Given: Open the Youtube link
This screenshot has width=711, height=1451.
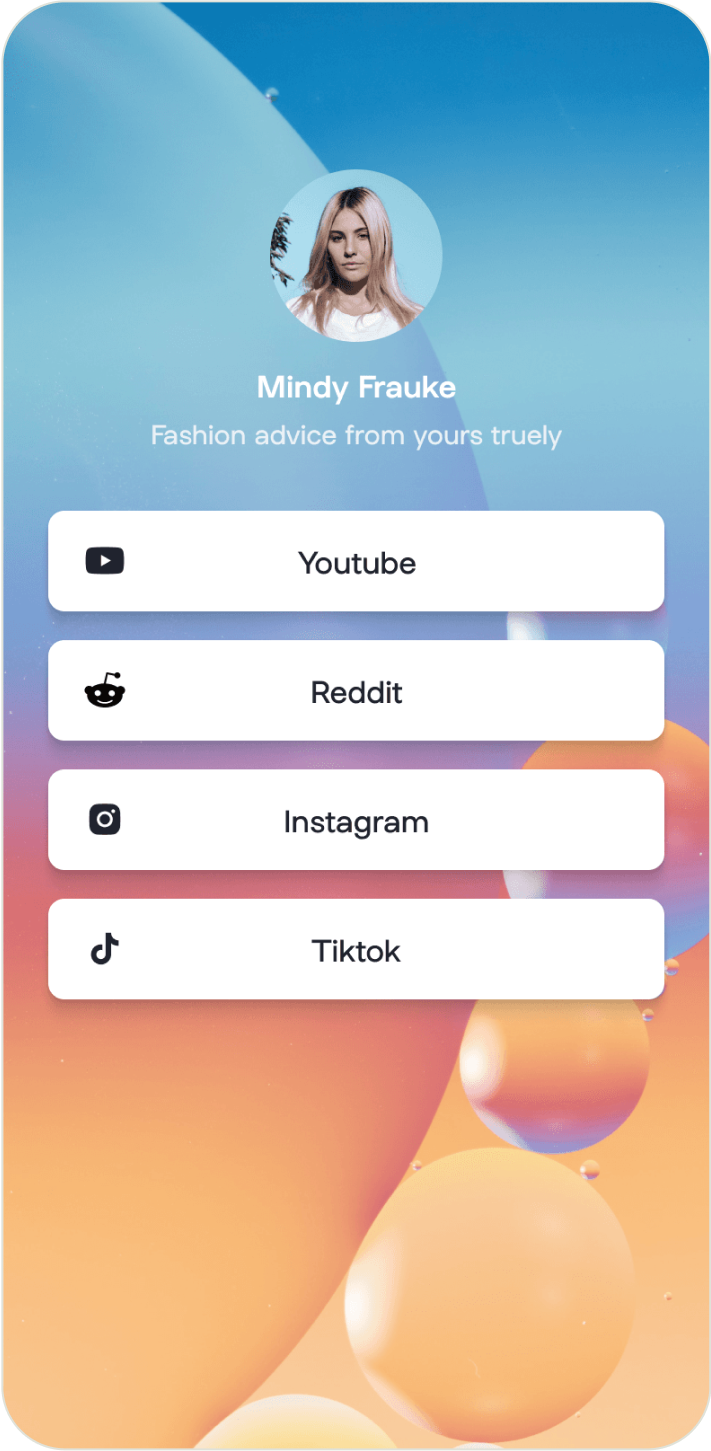Looking at the screenshot, I should [x=356, y=562].
